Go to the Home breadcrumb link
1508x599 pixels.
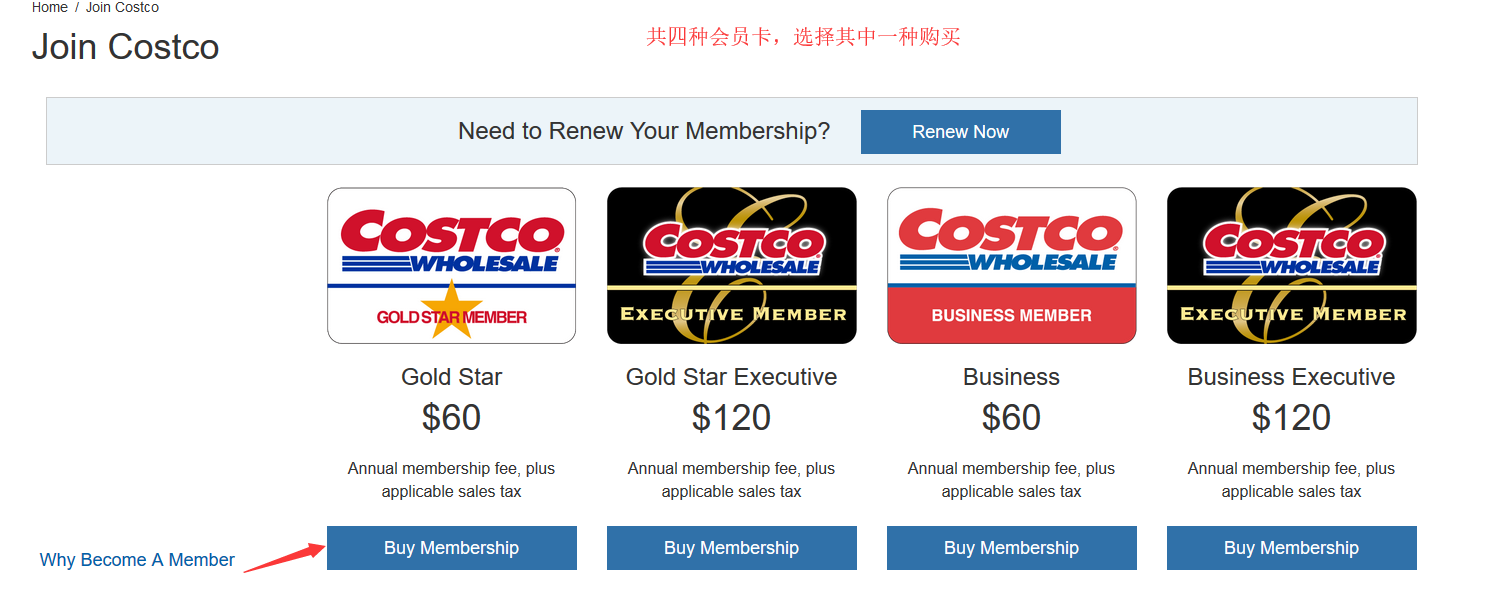49,7
